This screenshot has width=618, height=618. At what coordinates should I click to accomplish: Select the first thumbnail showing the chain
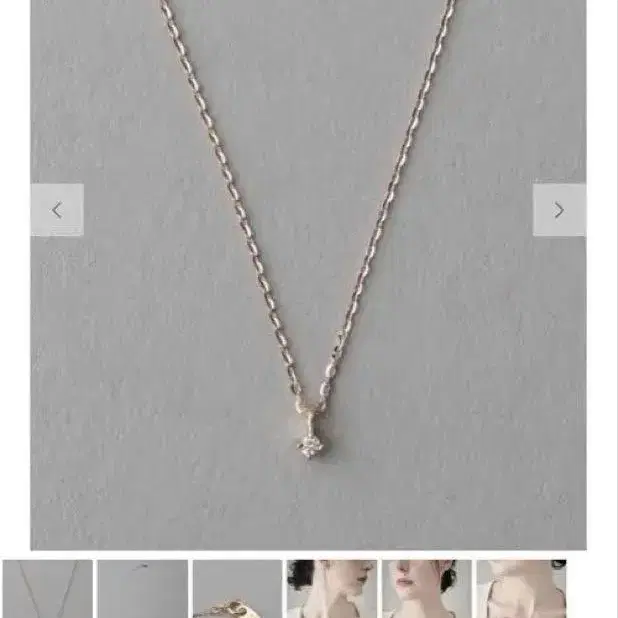click(48, 589)
